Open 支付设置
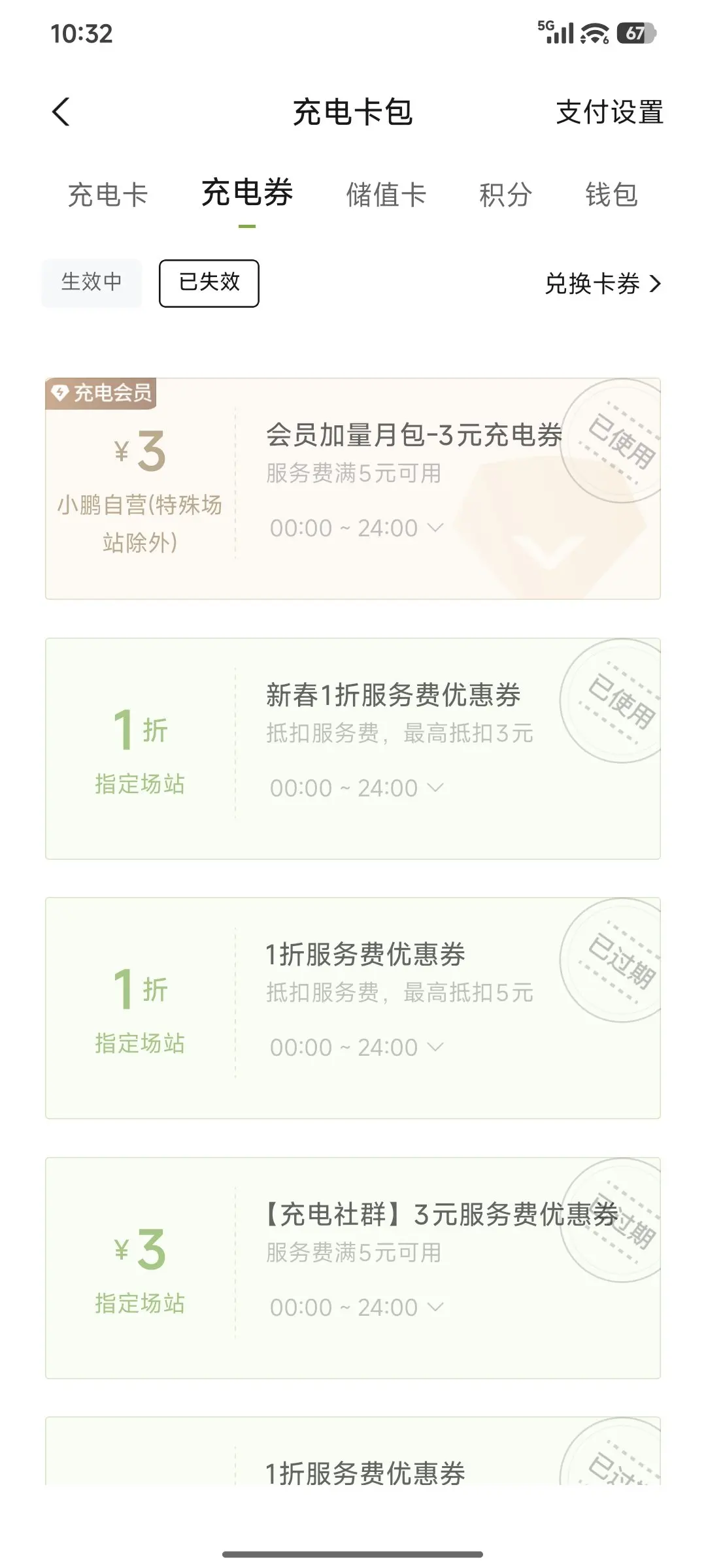706x1568 pixels. pyautogui.click(x=609, y=112)
